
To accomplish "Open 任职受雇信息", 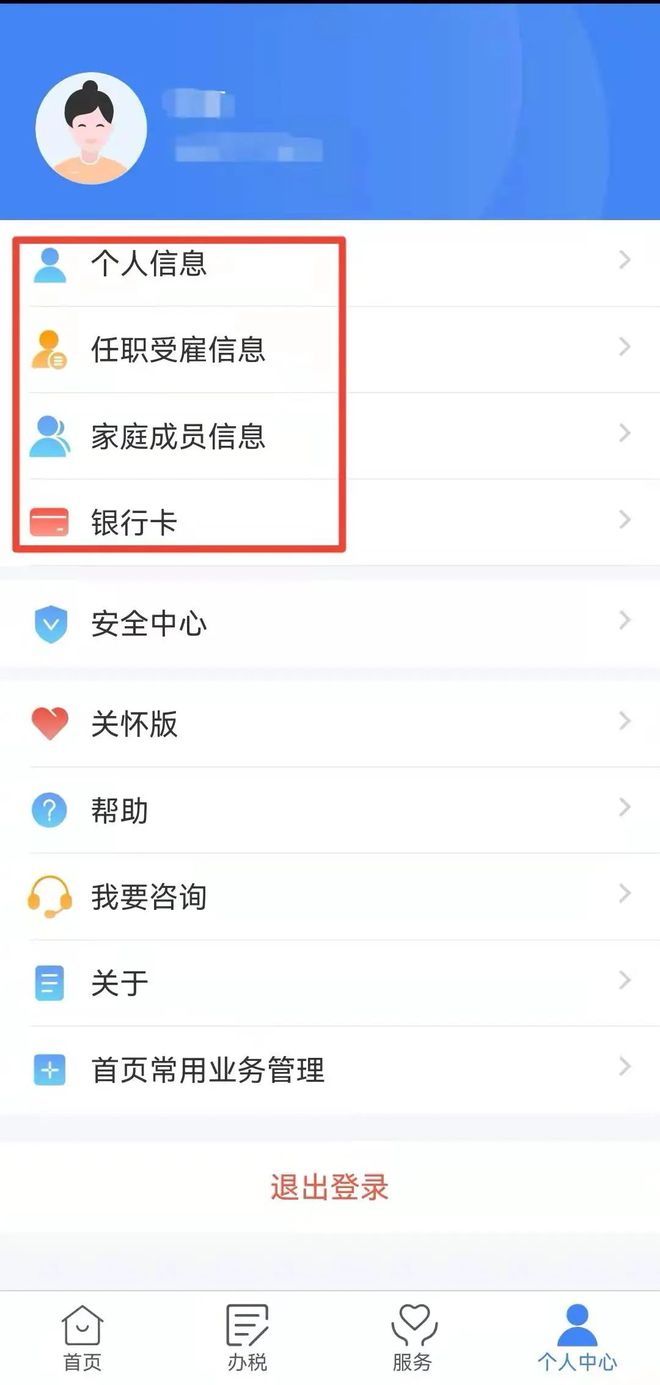I will click(x=330, y=349).
